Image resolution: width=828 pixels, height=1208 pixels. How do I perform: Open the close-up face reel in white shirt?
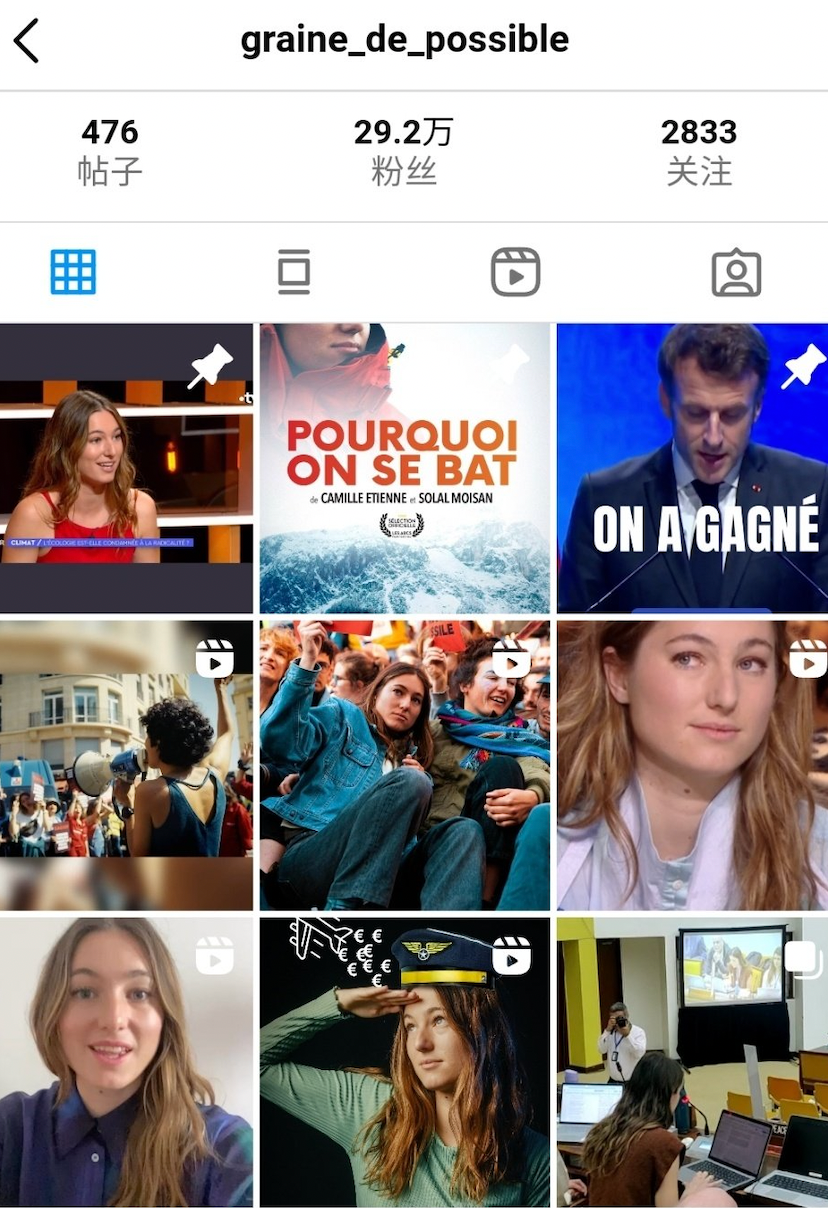(692, 765)
